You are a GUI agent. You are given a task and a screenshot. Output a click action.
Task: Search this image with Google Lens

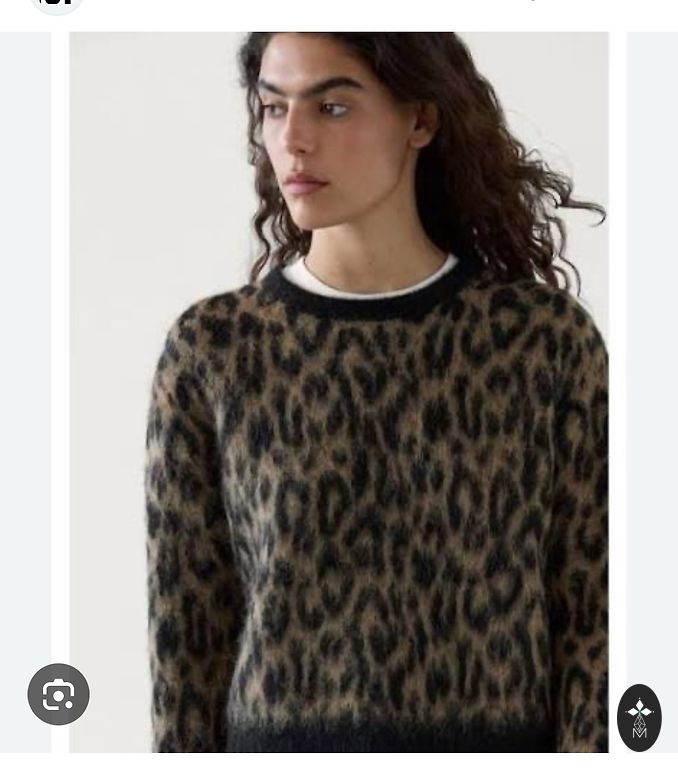(x=58, y=694)
